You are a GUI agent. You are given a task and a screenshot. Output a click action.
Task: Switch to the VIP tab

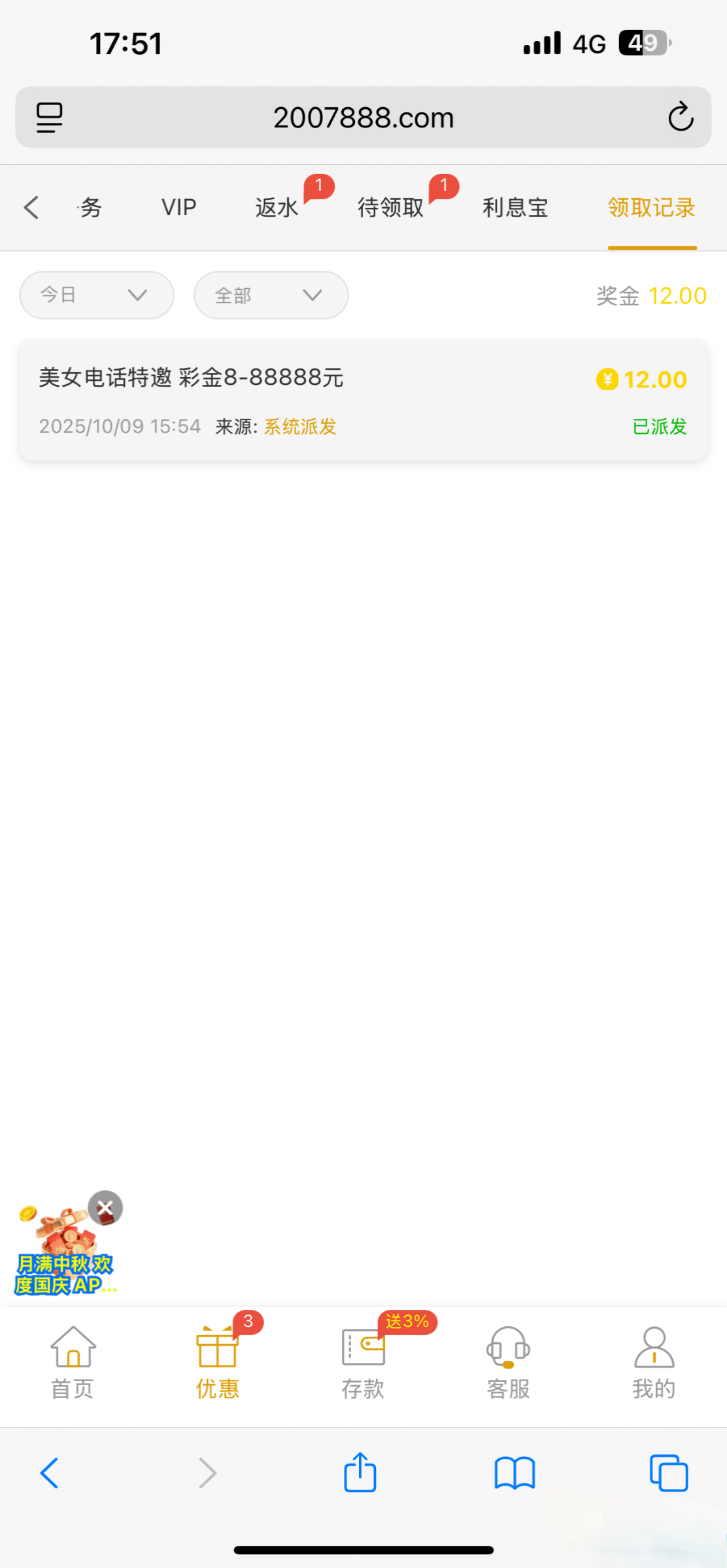178,208
